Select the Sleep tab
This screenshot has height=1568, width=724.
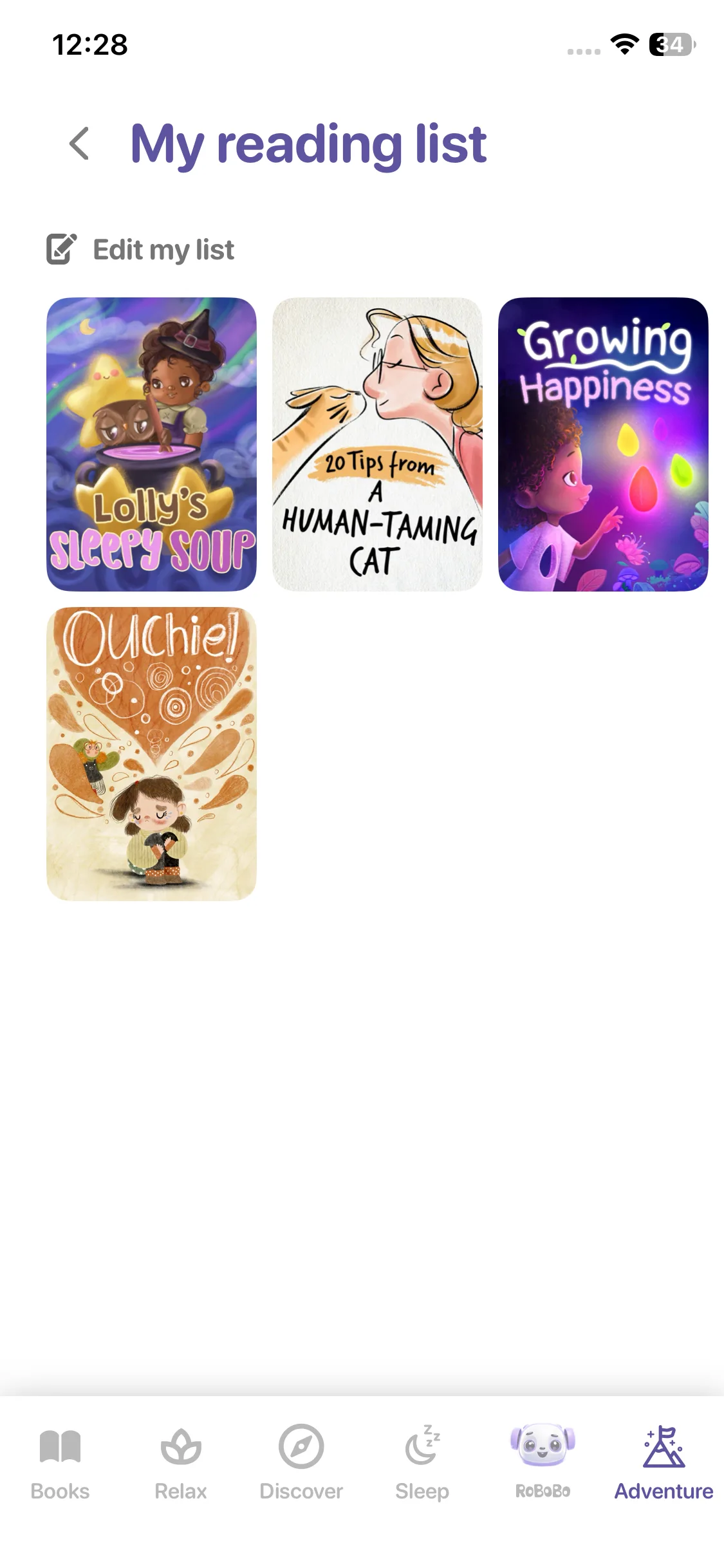click(422, 1462)
